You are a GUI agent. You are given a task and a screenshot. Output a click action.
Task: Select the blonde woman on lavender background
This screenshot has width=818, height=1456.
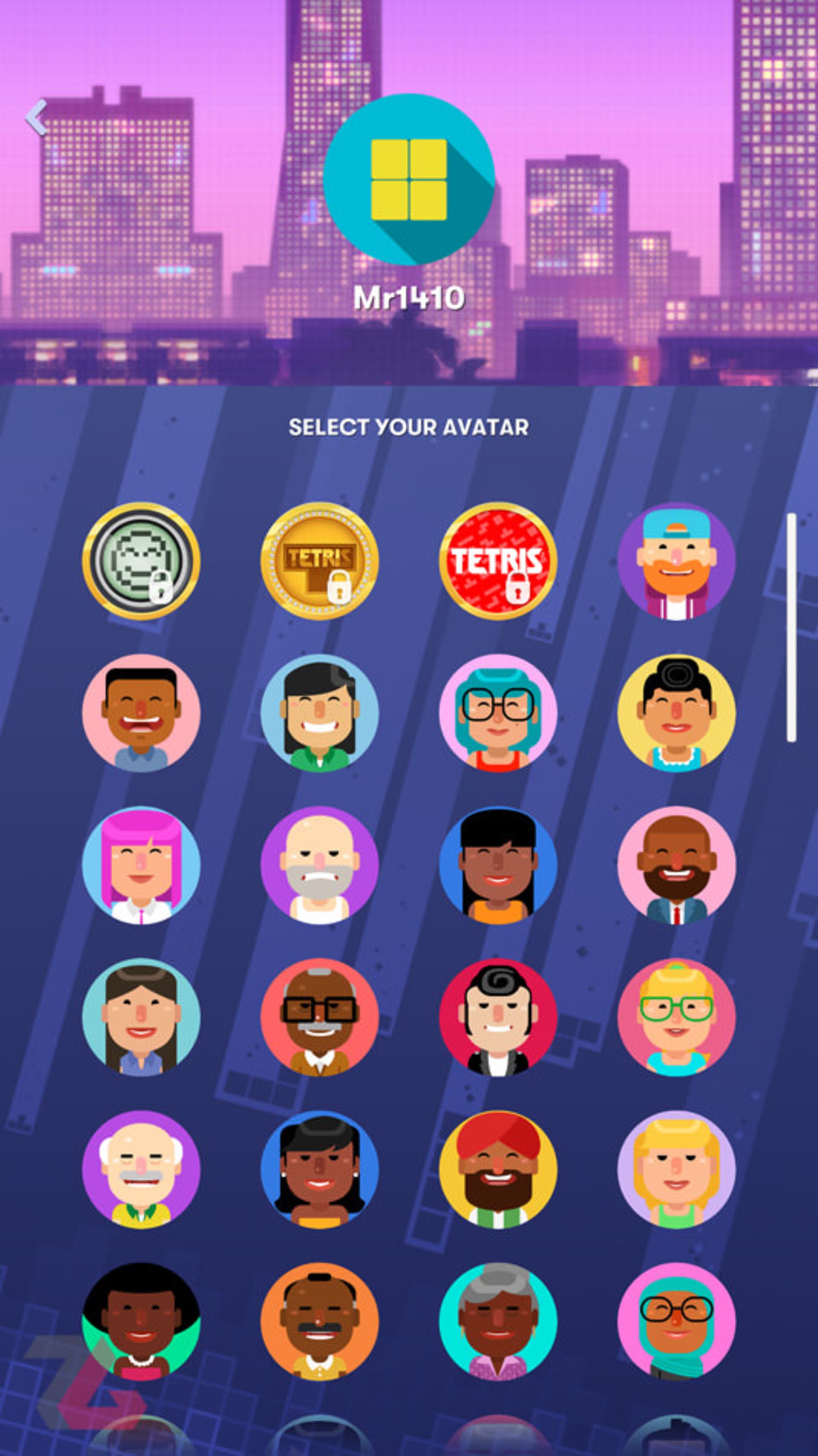click(x=676, y=1169)
